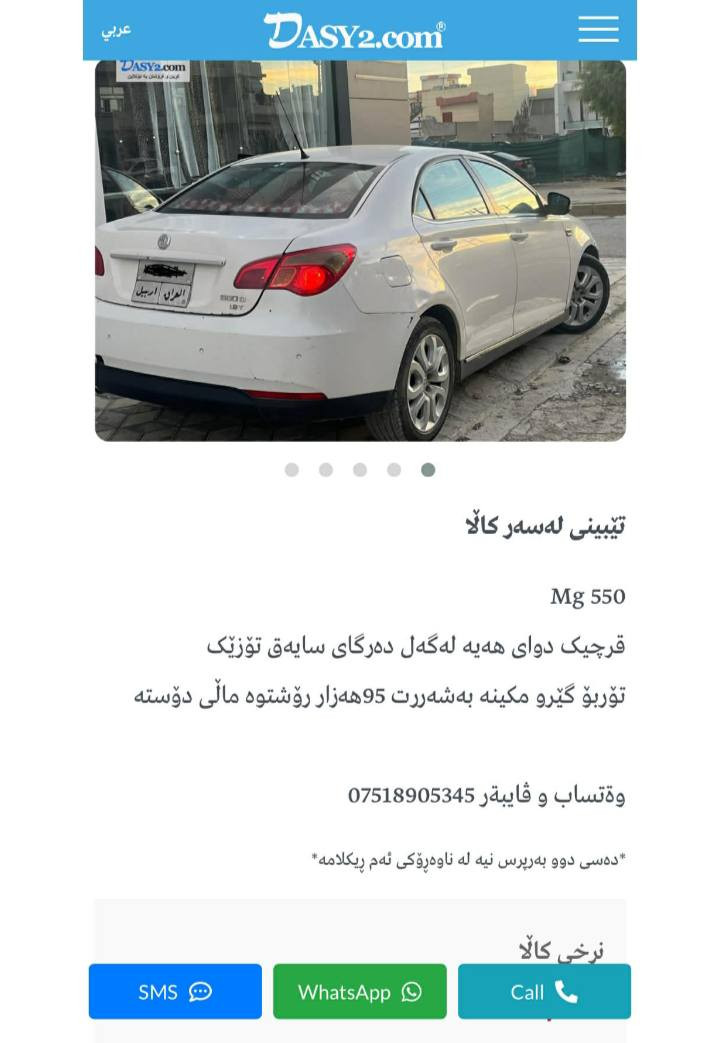Dial the seller via the Call button

click(x=544, y=991)
